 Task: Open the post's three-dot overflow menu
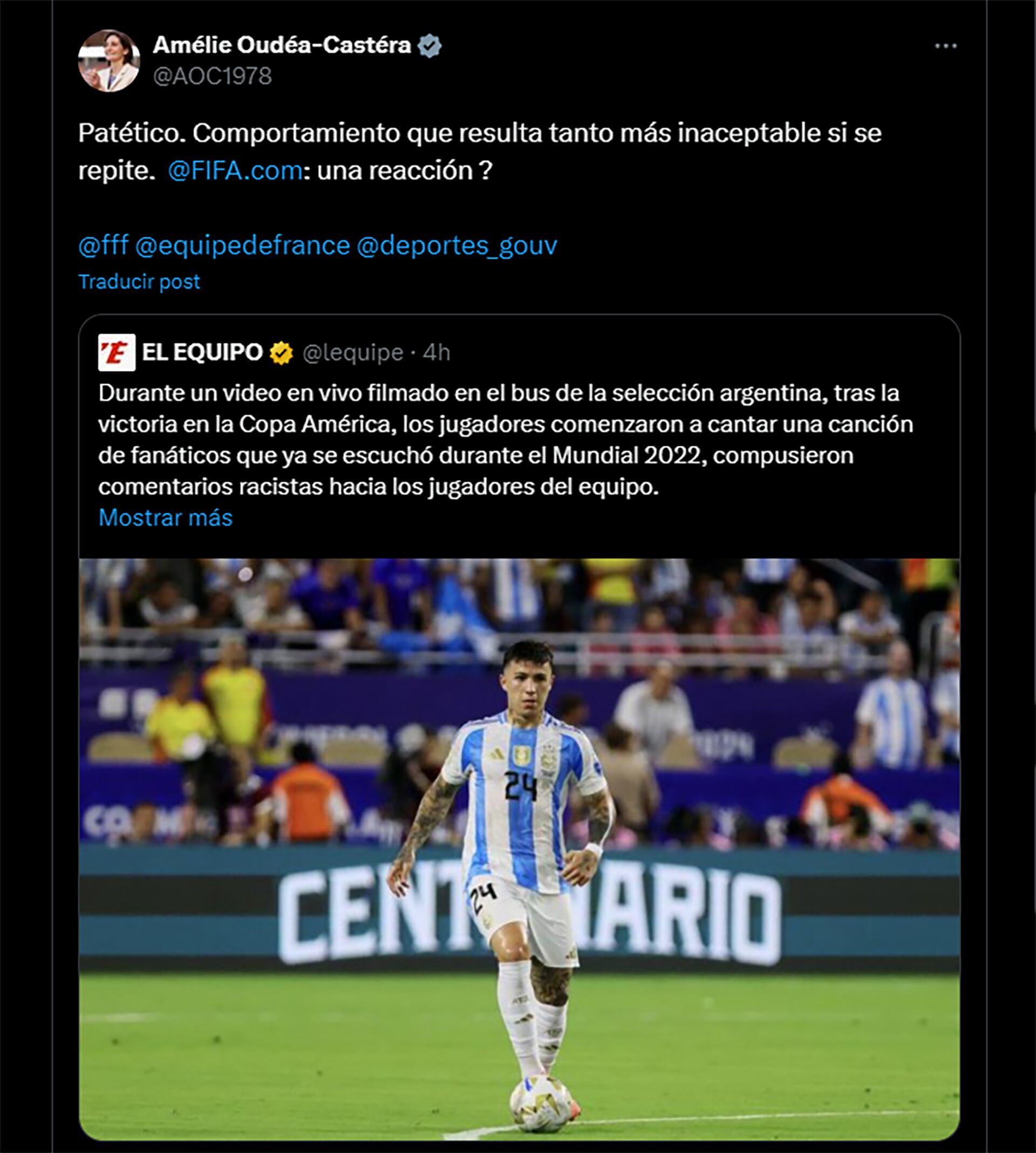(945, 46)
